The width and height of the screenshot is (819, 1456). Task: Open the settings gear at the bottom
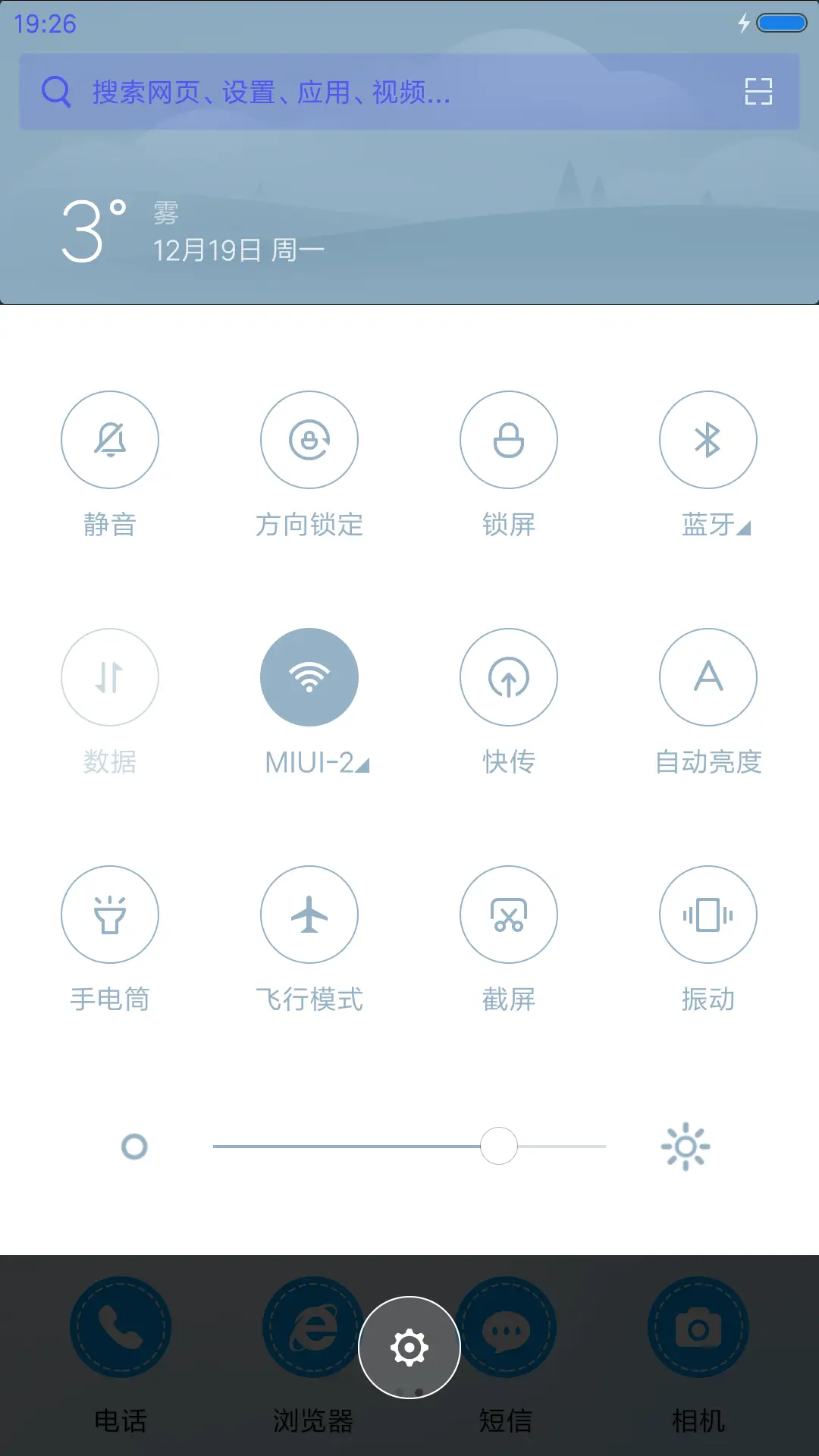tap(409, 1347)
